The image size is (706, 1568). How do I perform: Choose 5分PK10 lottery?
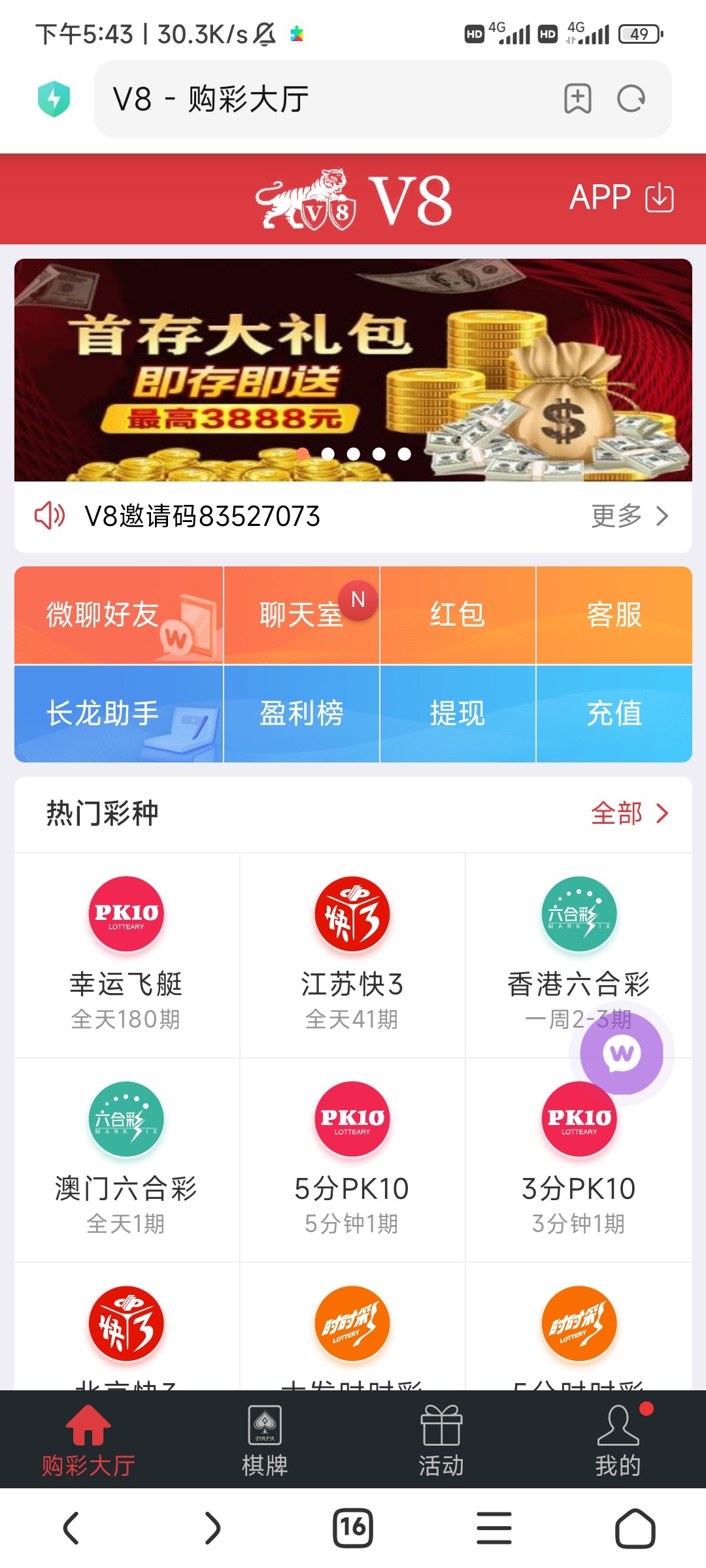(x=352, y=1159)
